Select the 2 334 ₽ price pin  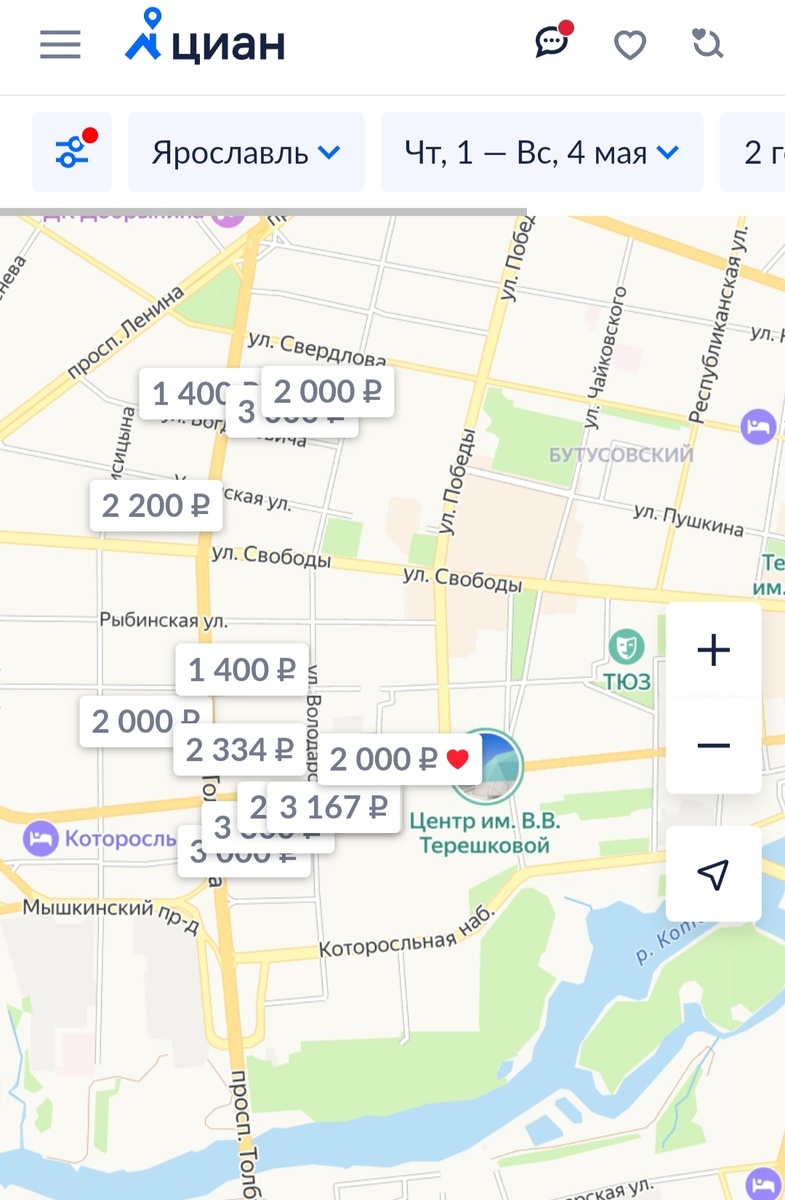[x=239, y=749]
